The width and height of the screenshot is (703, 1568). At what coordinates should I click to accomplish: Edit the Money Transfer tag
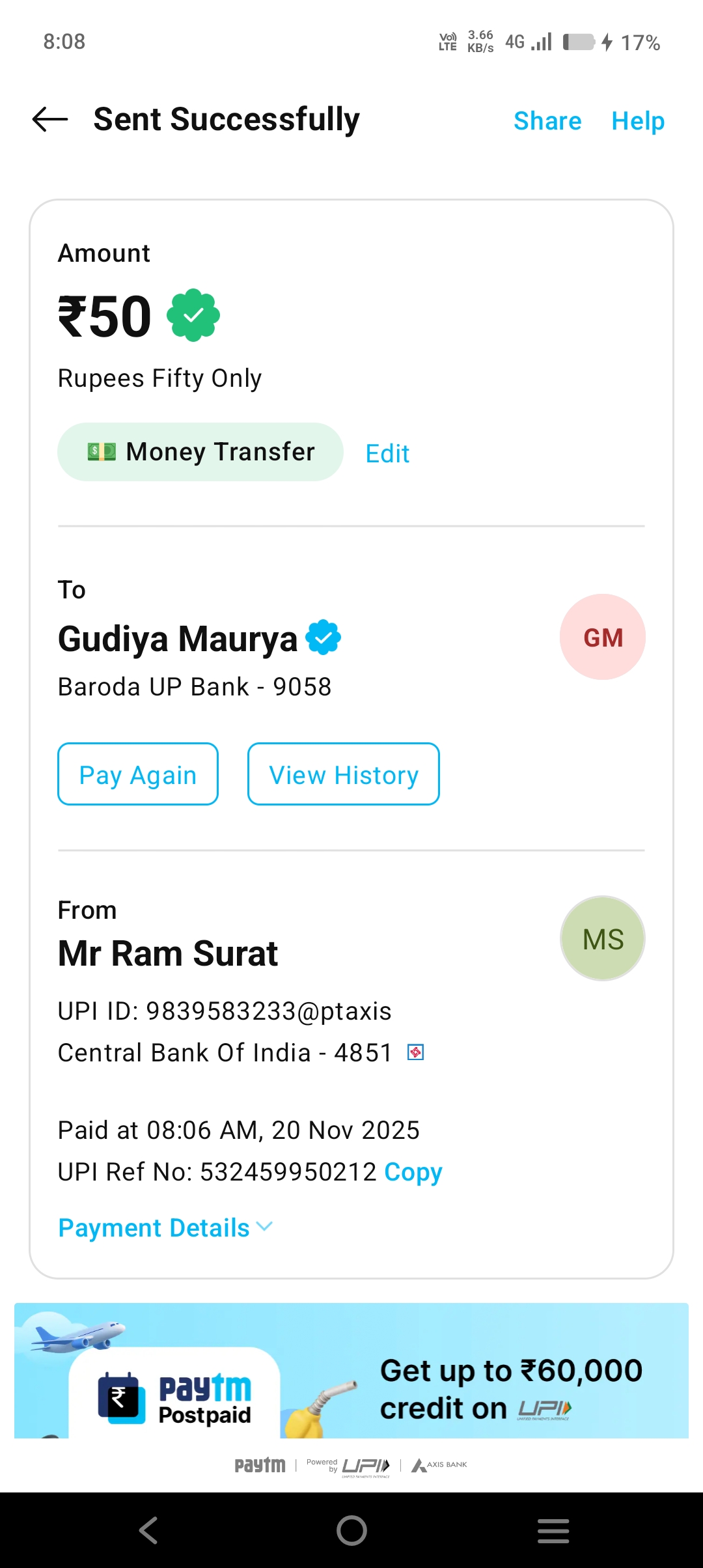point(387,454)
